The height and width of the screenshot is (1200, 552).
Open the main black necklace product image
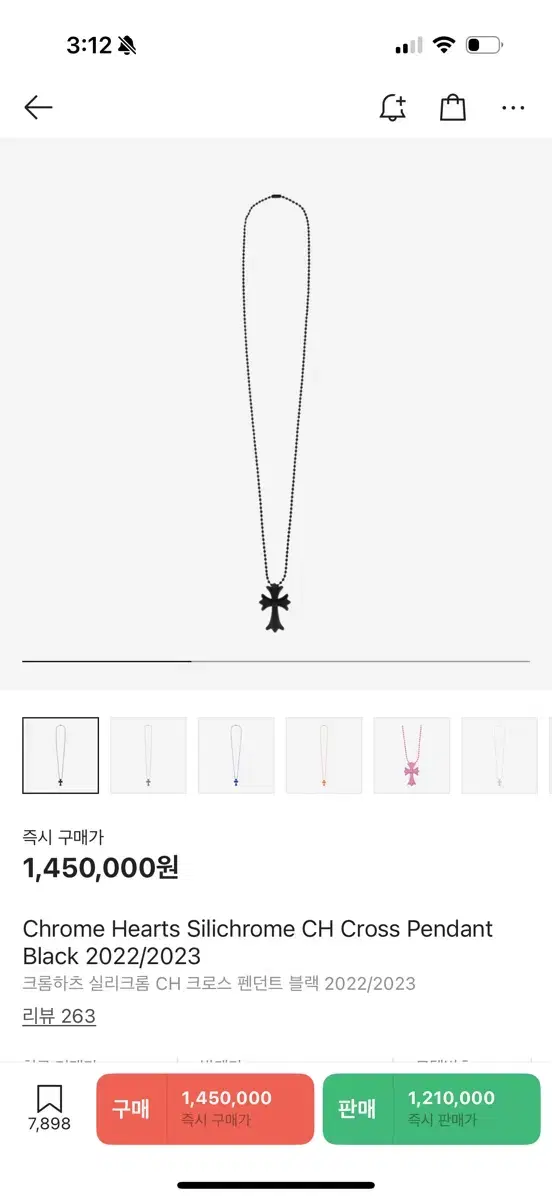276,413
